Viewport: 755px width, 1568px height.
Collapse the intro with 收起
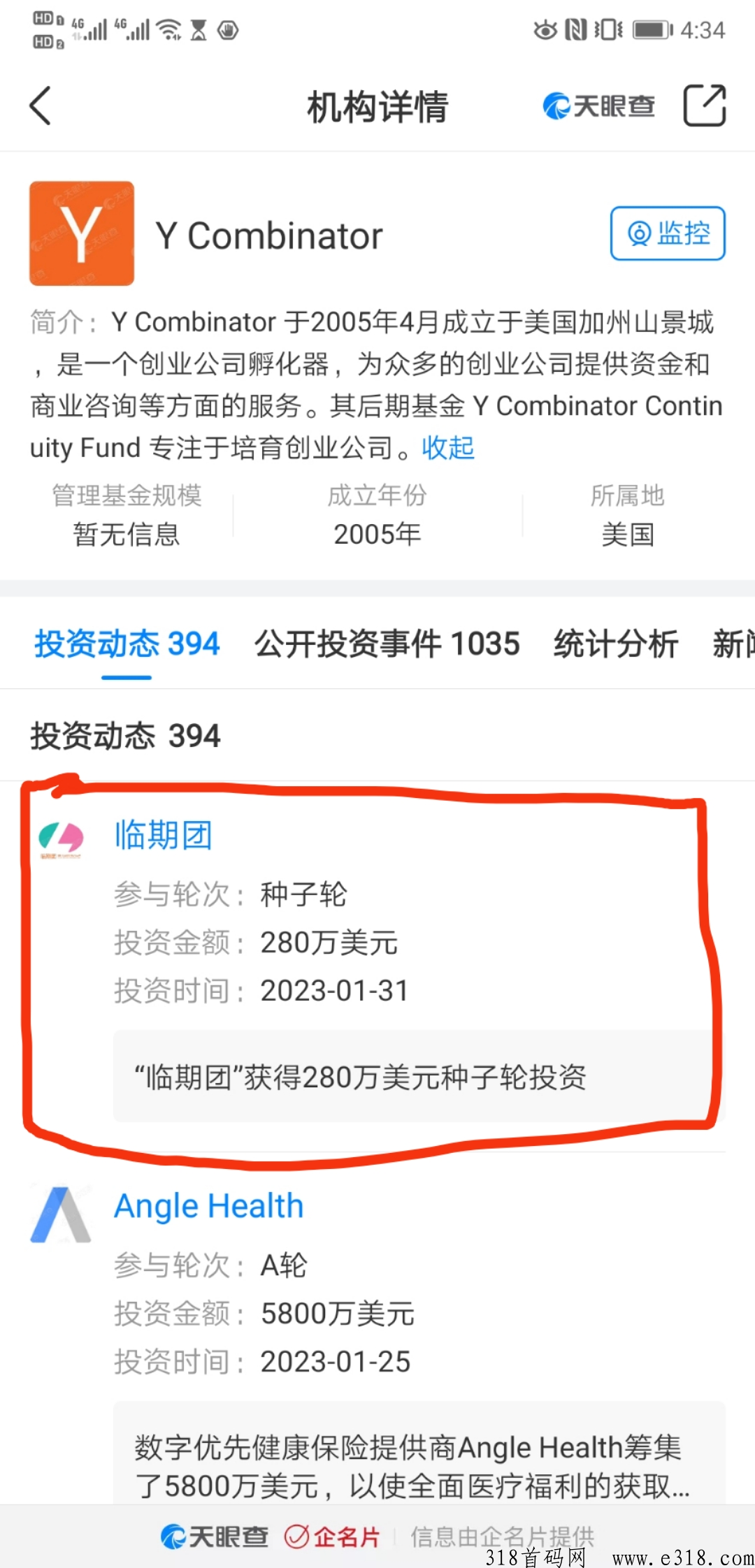(448, 448)
